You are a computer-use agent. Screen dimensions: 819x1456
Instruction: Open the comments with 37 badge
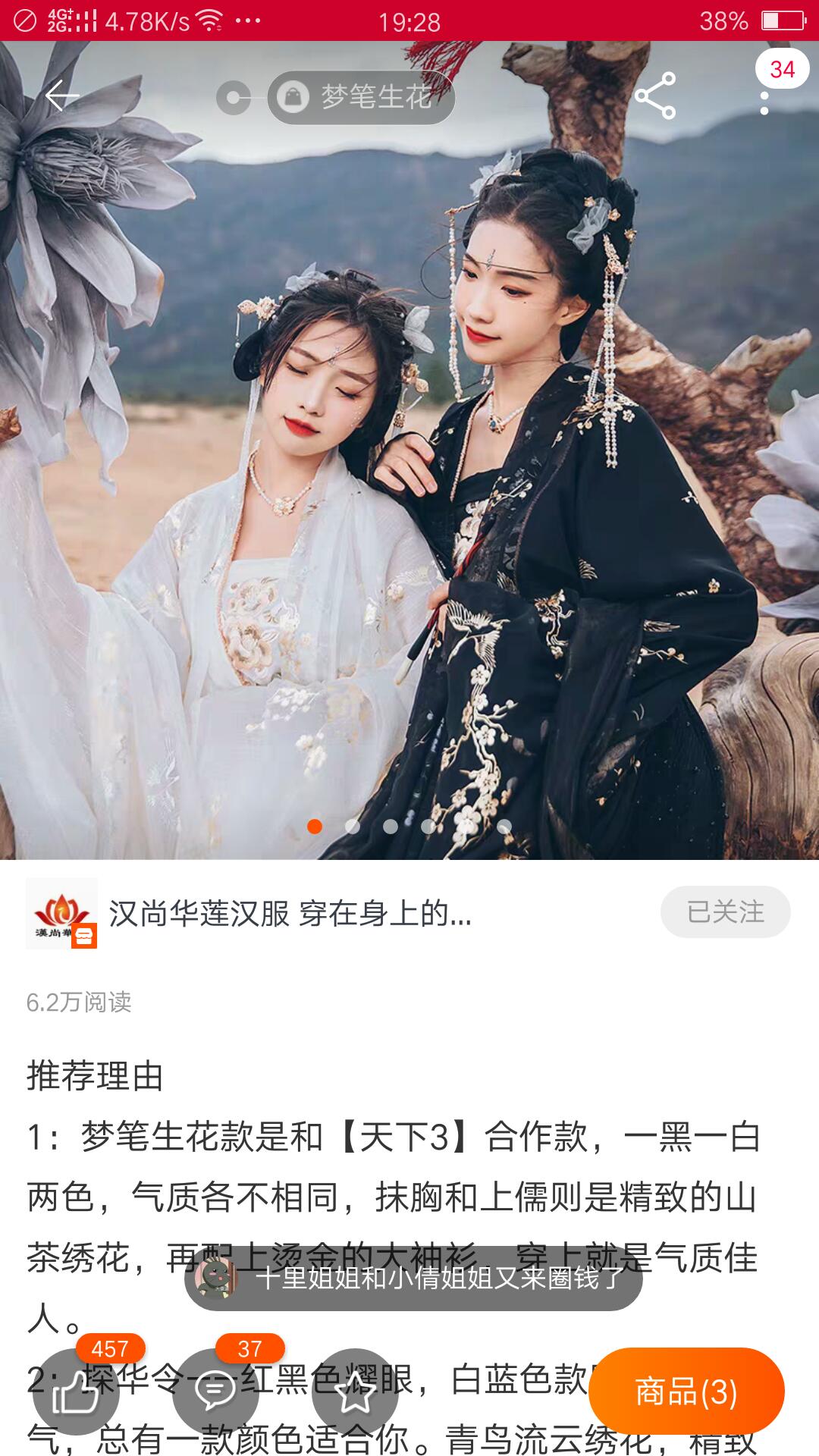(x=215, y=1392)
